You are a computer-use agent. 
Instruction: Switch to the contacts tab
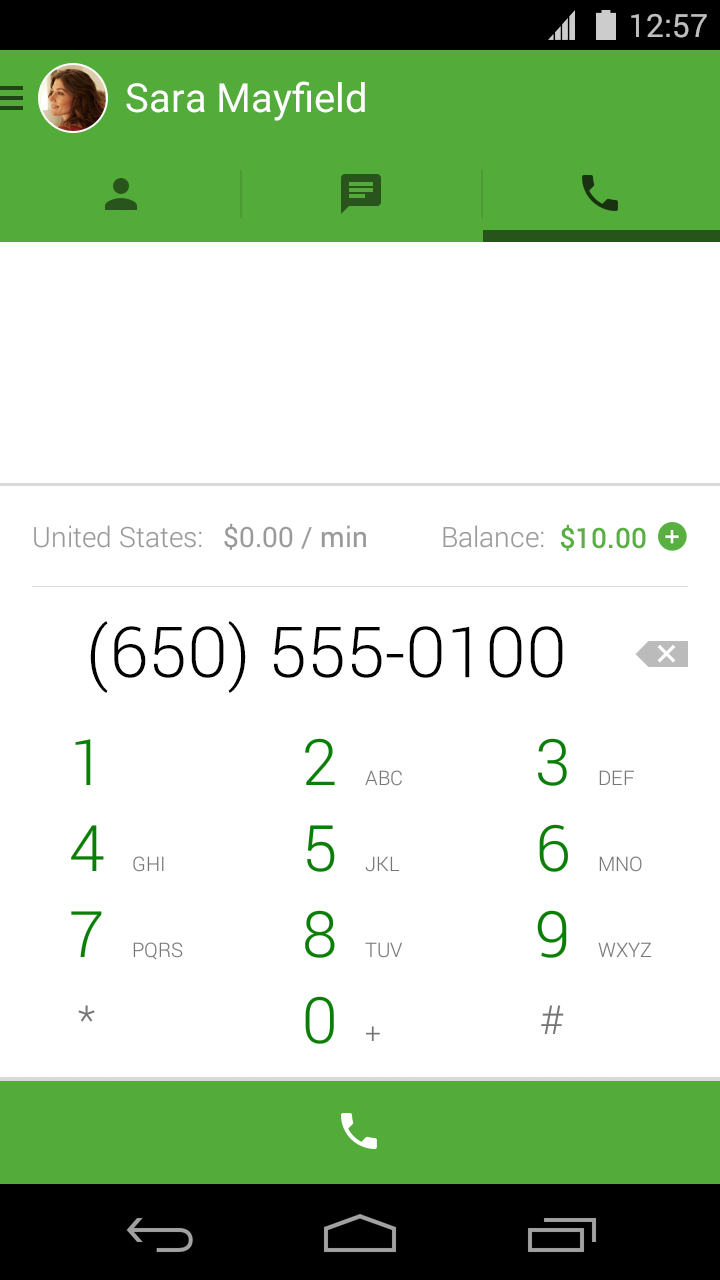[121, 194]
